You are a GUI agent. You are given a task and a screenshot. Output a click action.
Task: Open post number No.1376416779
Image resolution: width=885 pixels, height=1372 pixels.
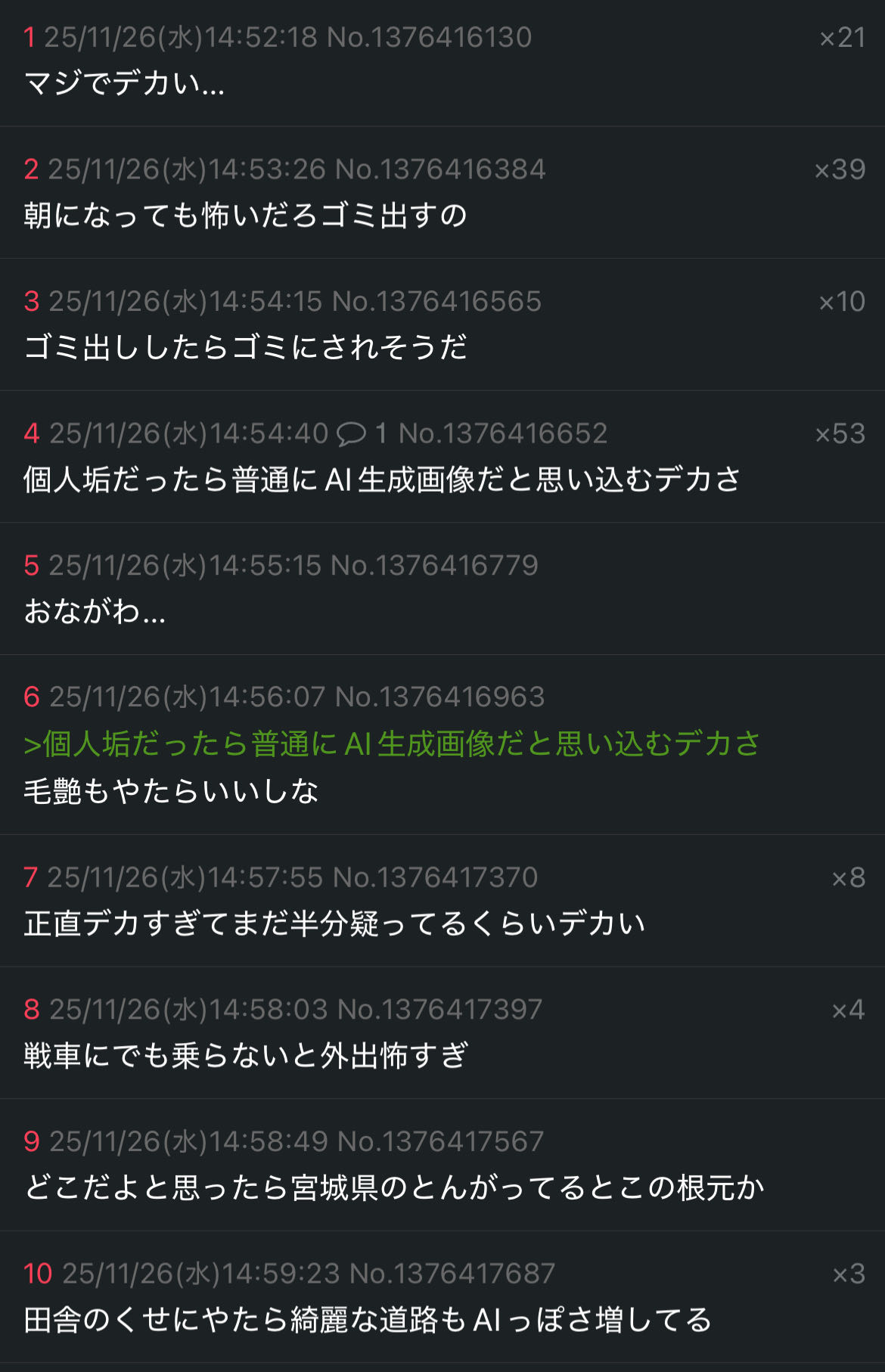click(434, 565)
